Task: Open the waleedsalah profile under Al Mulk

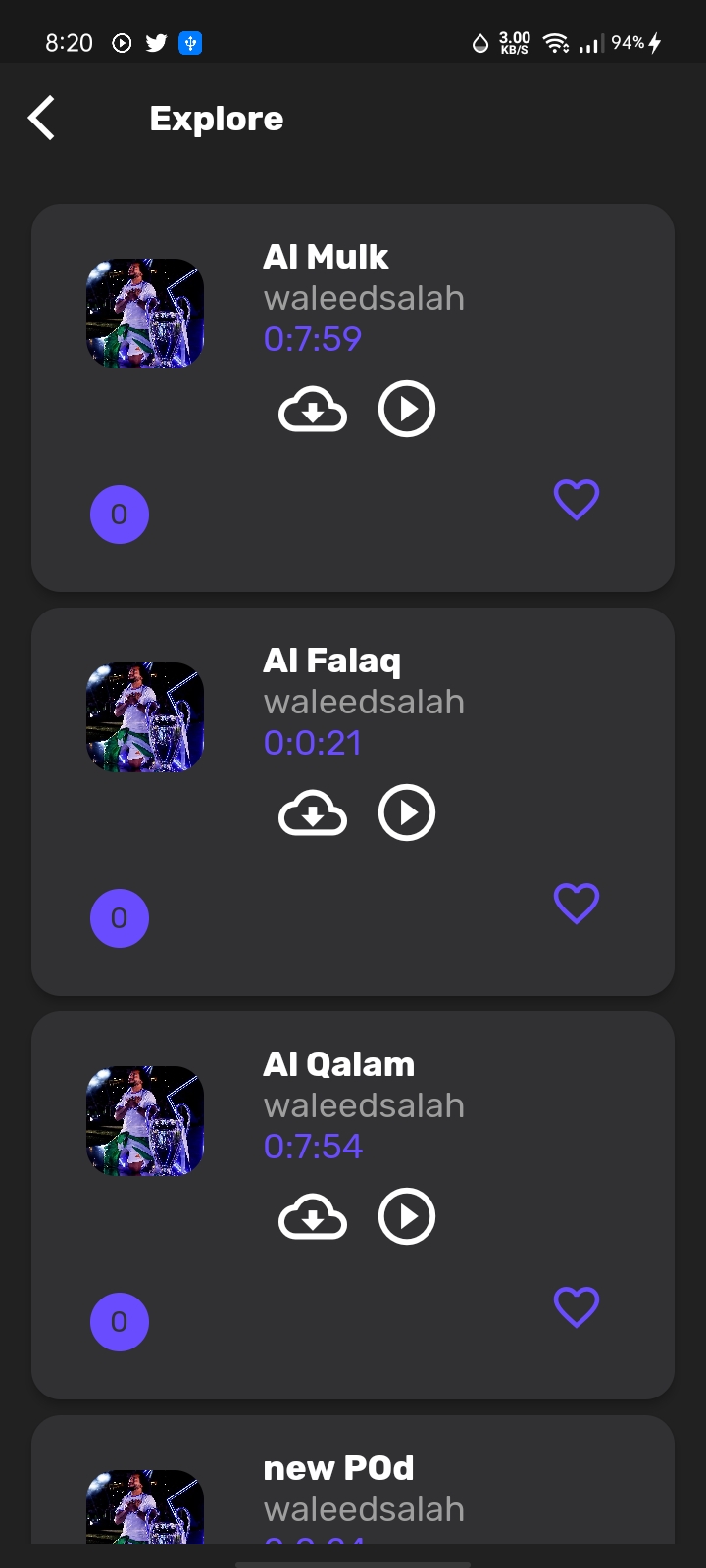Action: point(364,297)
